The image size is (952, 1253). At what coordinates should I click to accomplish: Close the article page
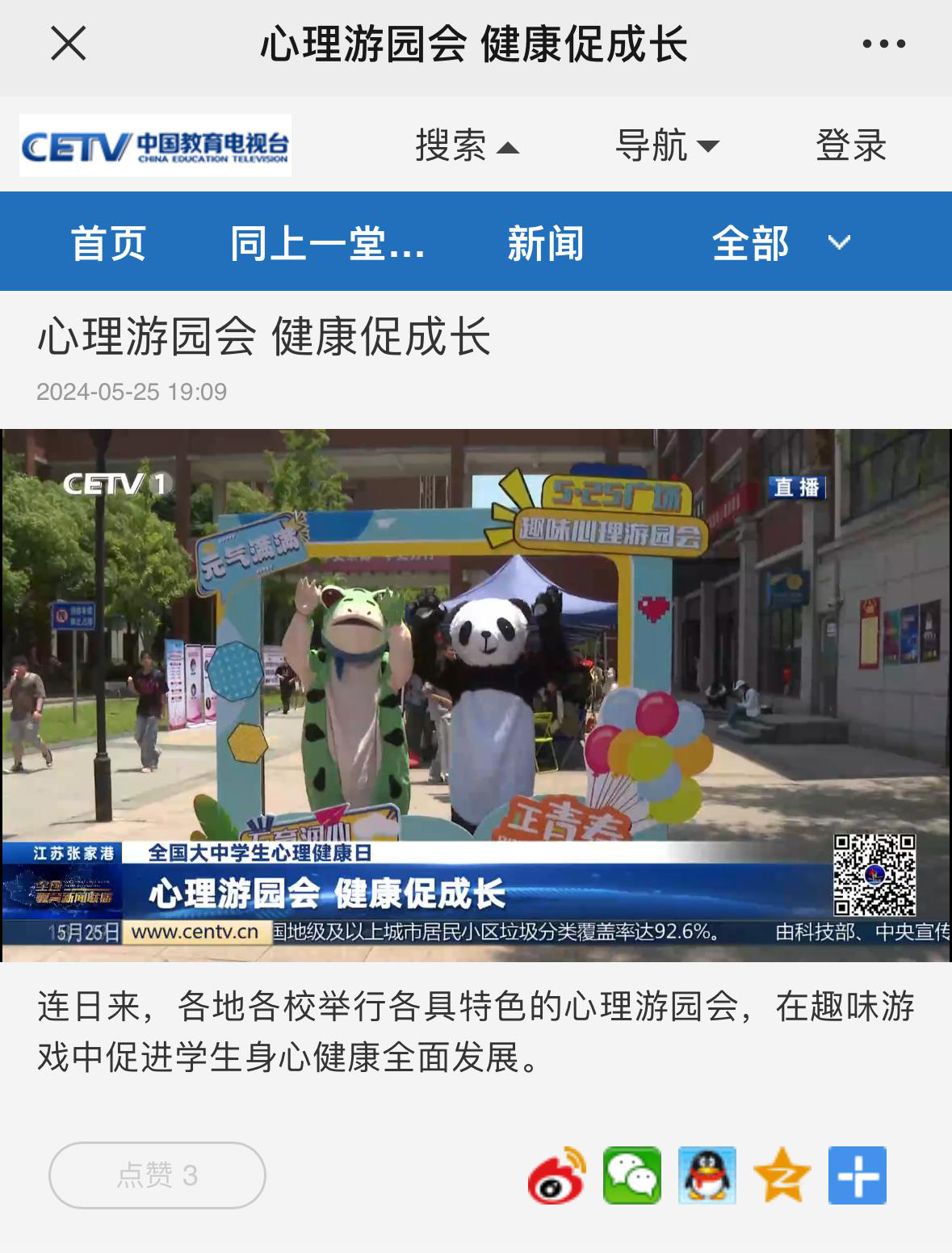pyautogui.click(x=68, y=44)
